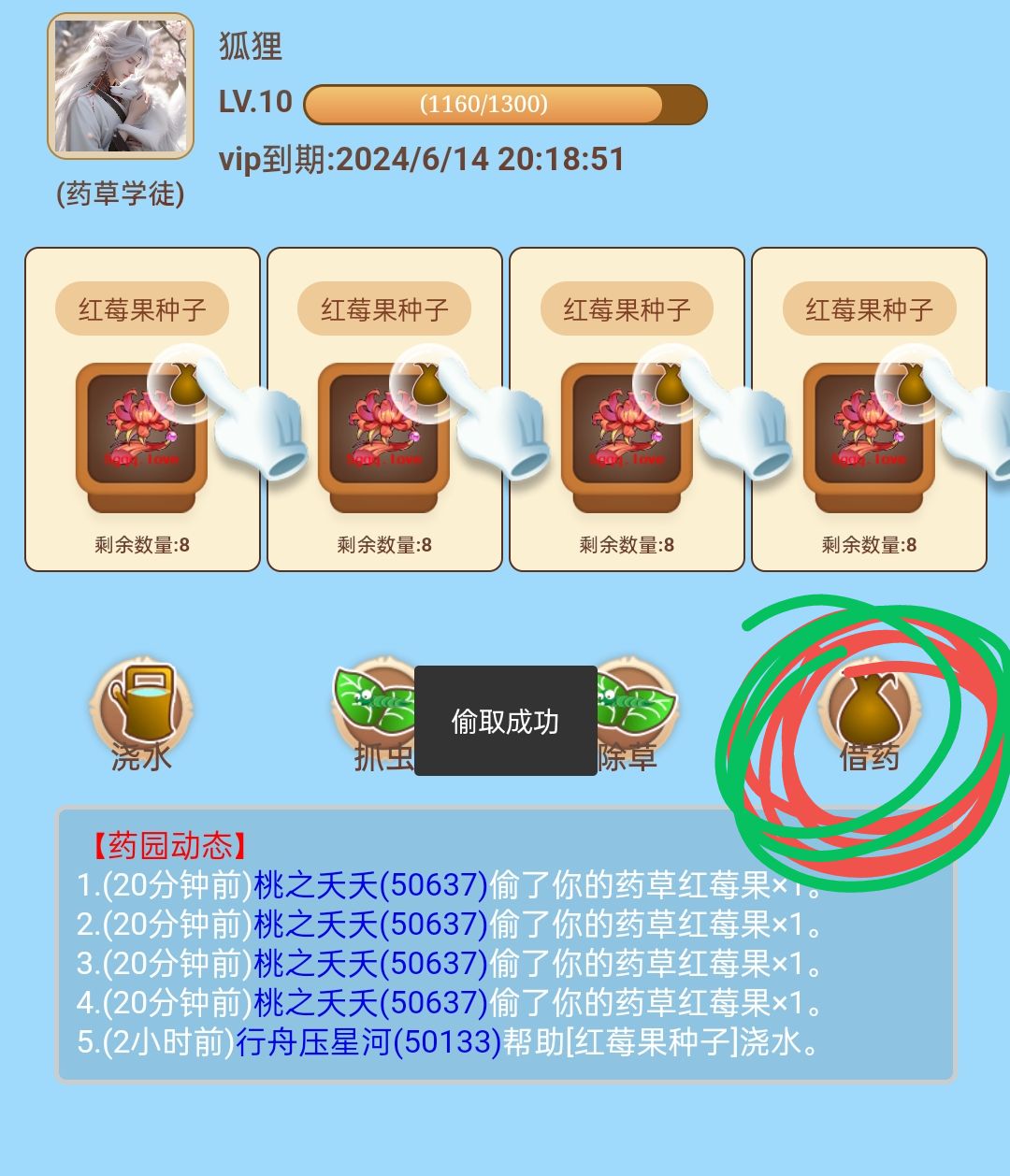Tap the 除草 weeding button
This screenshot has width=1010, height=1176.
click(x=638, y=710)
